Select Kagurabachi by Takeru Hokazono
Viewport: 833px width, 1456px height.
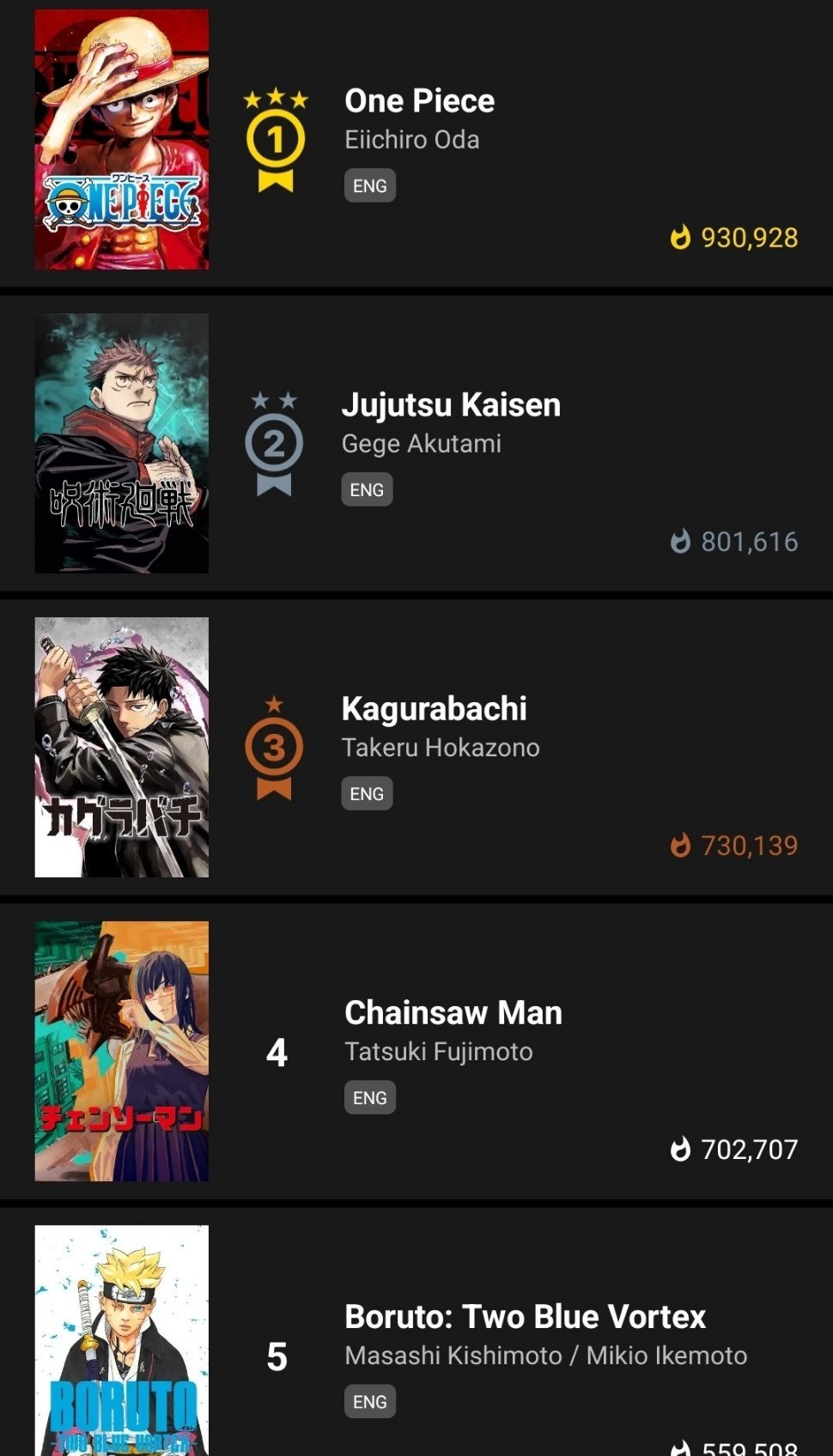434,709
